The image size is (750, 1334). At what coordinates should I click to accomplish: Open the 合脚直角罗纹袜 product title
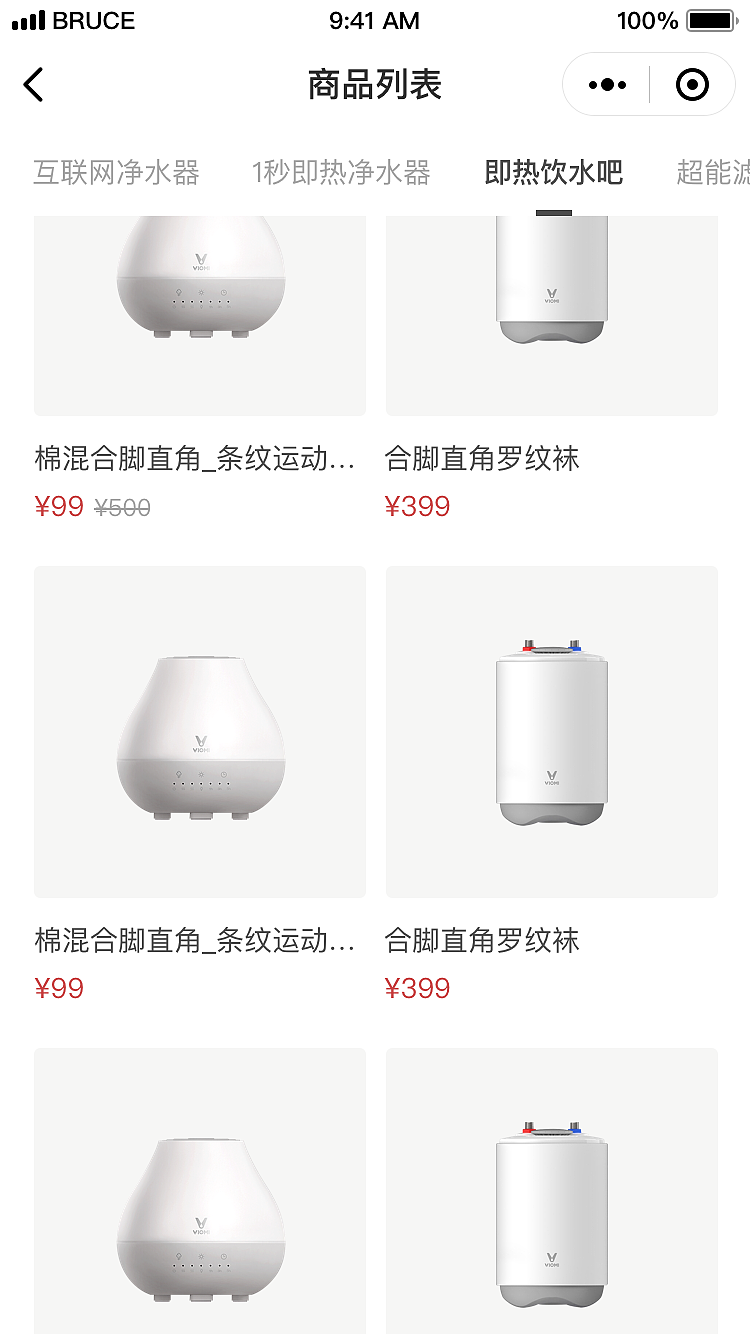(x=482, y=458)
